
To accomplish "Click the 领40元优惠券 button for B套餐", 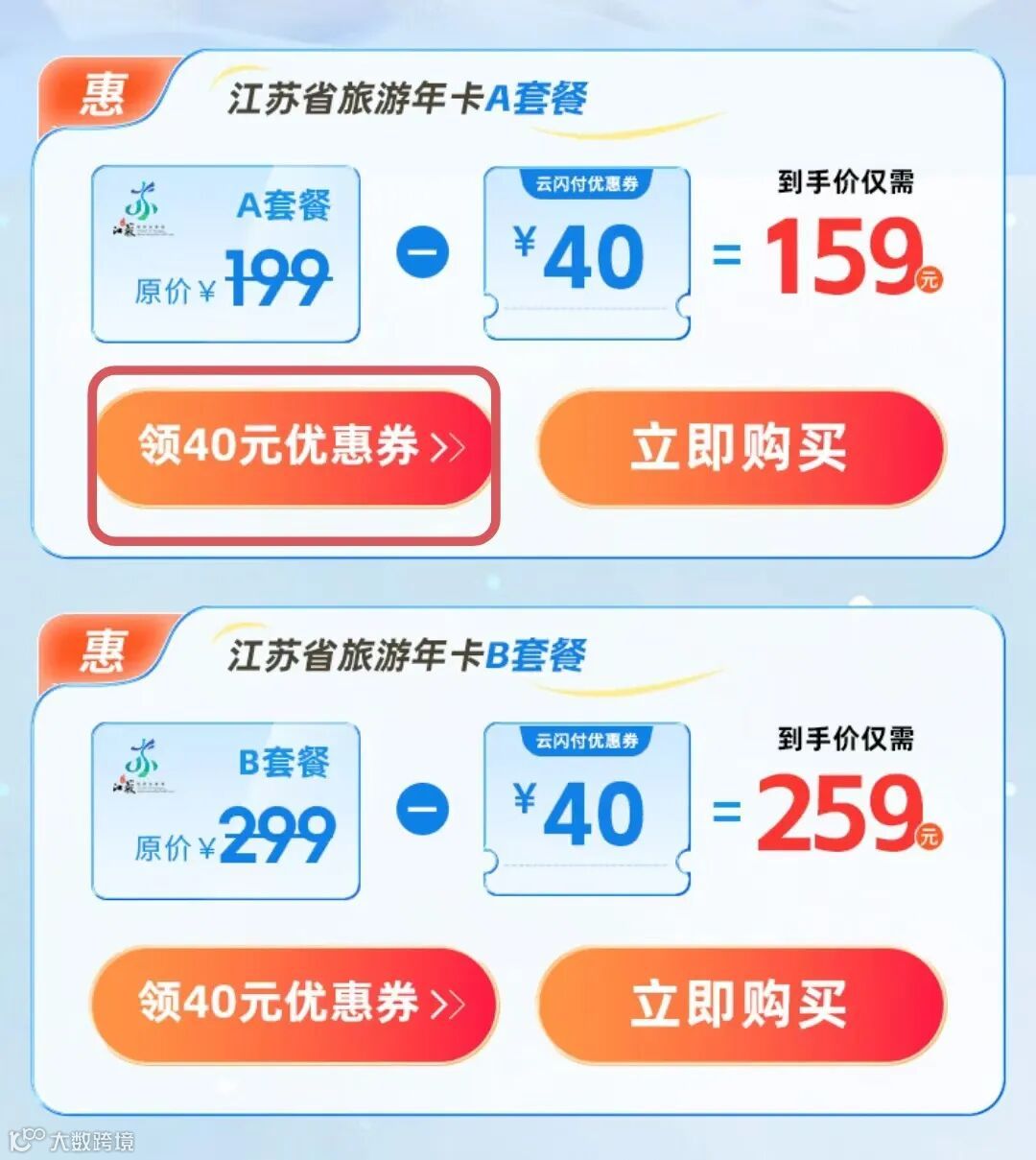I will [x=293, y=1004].
